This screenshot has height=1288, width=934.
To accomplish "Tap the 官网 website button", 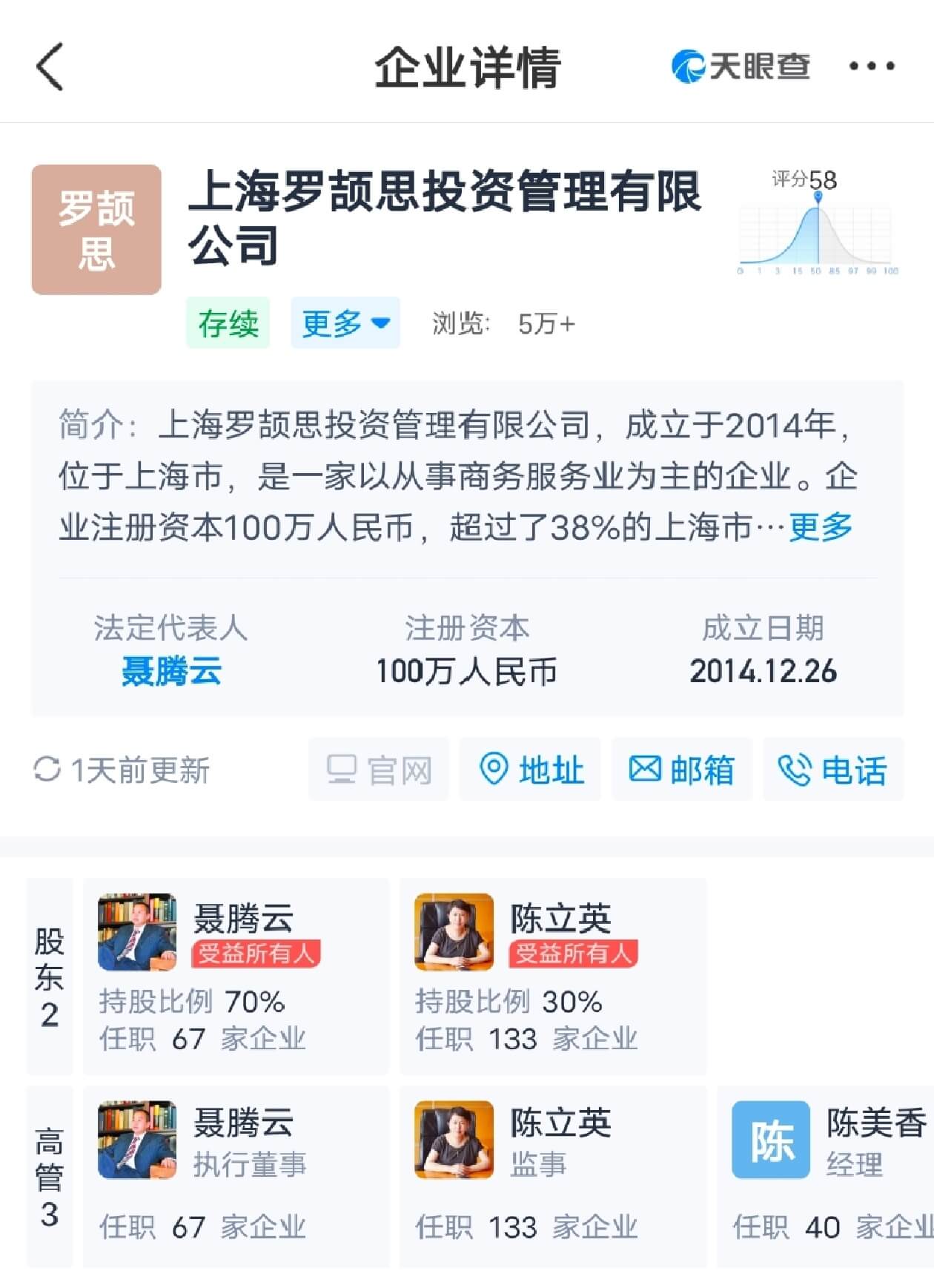I will tap(379, 770).
